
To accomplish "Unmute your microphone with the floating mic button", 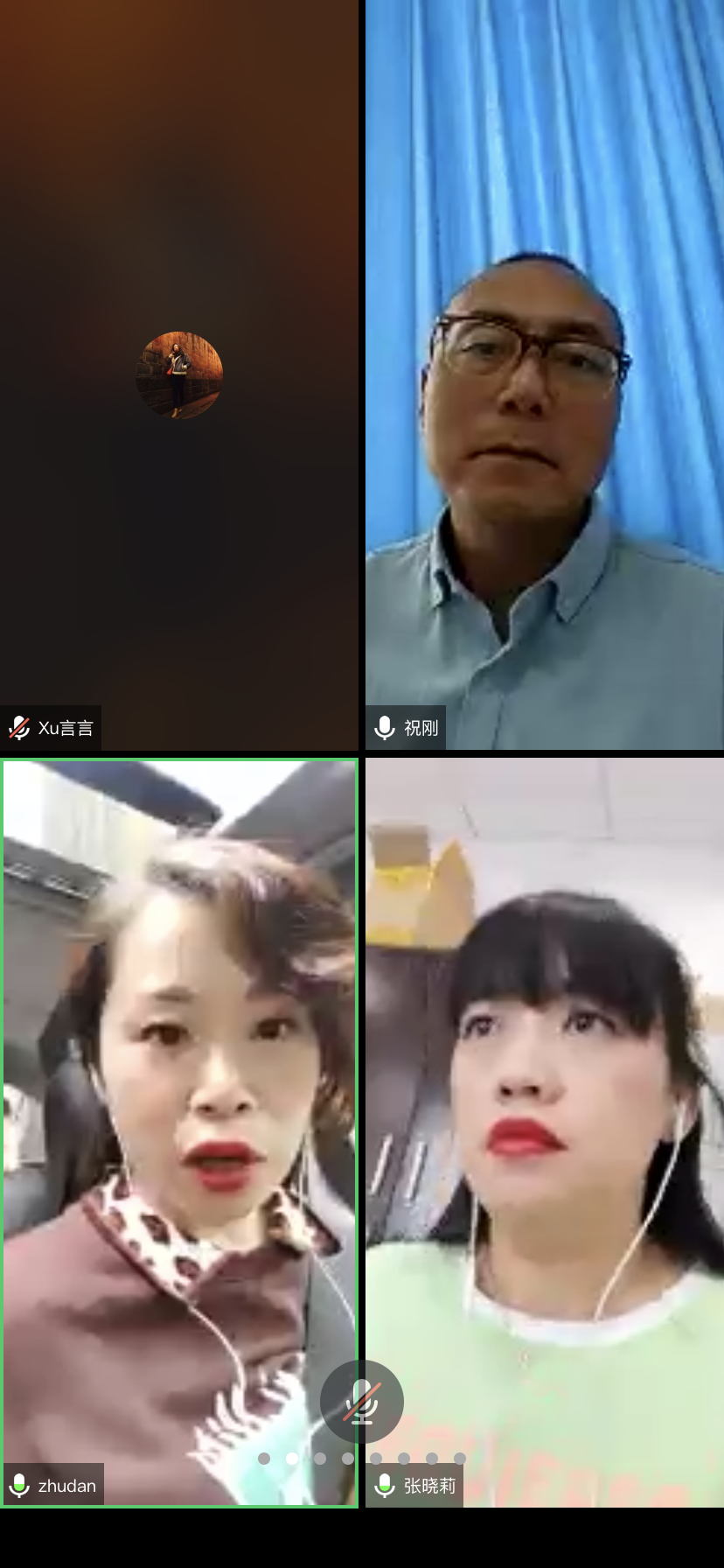I will (361, 1402).
